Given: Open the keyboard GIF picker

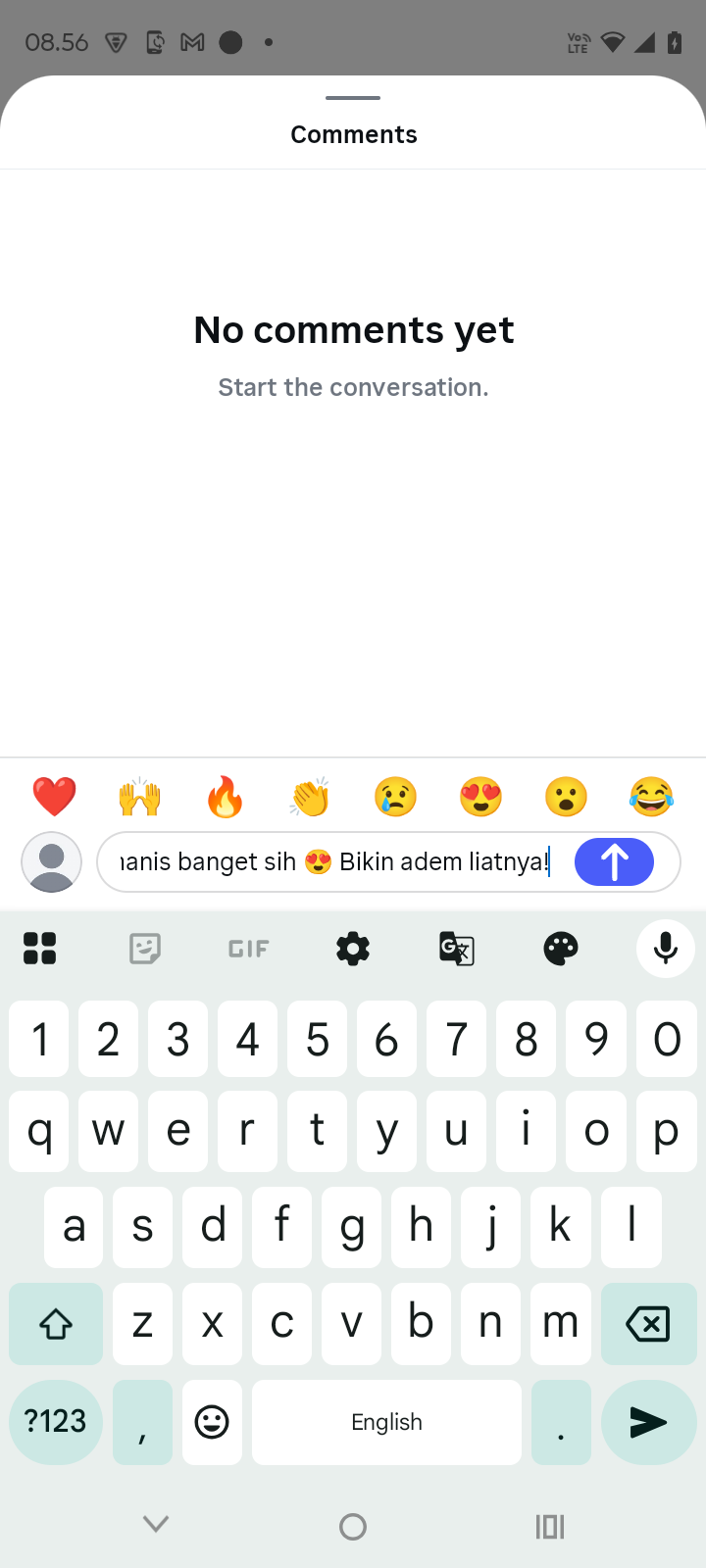Looking at the screenshot, I should (x=248, y=949).
